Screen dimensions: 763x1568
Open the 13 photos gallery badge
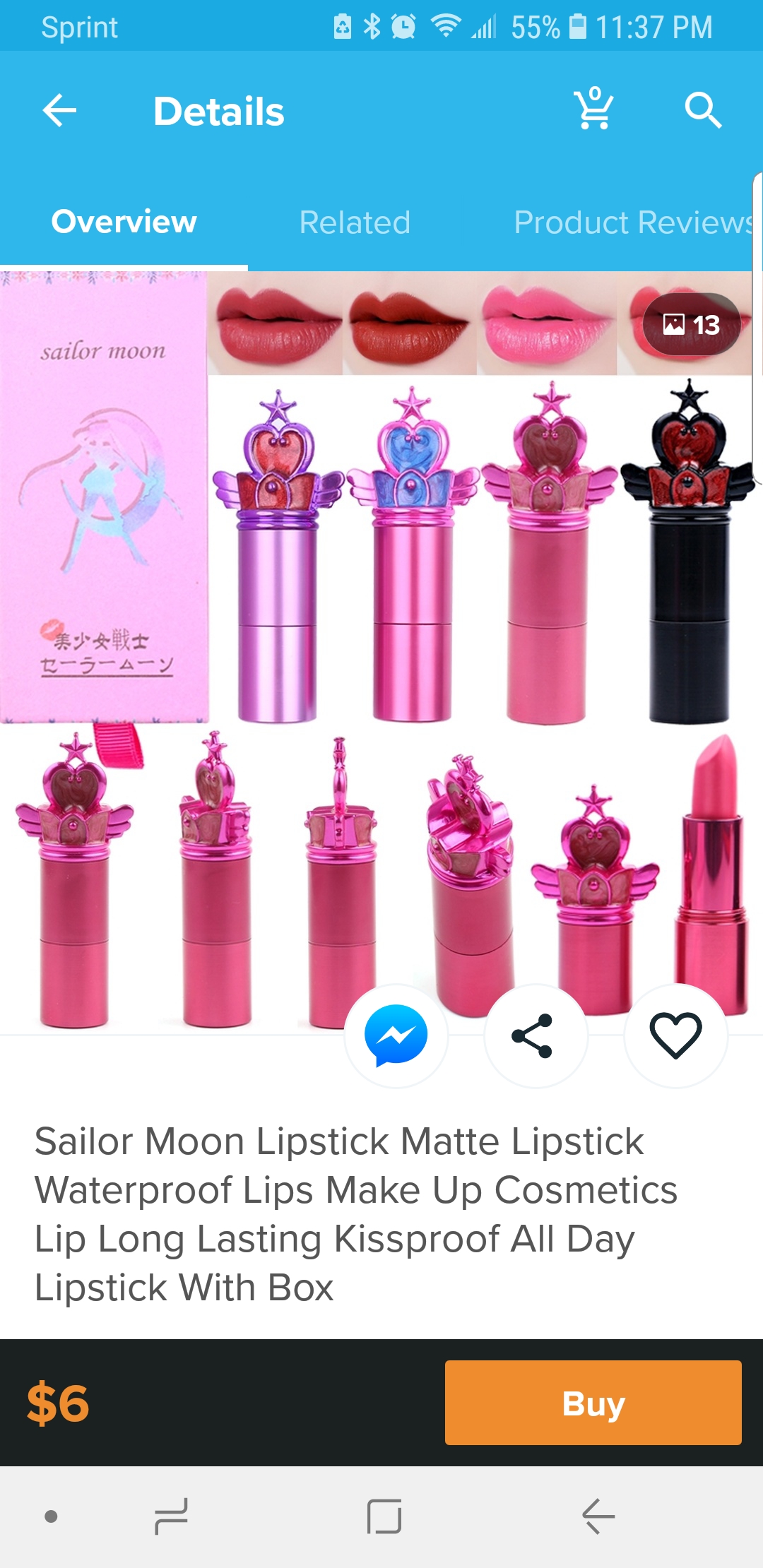691,324
